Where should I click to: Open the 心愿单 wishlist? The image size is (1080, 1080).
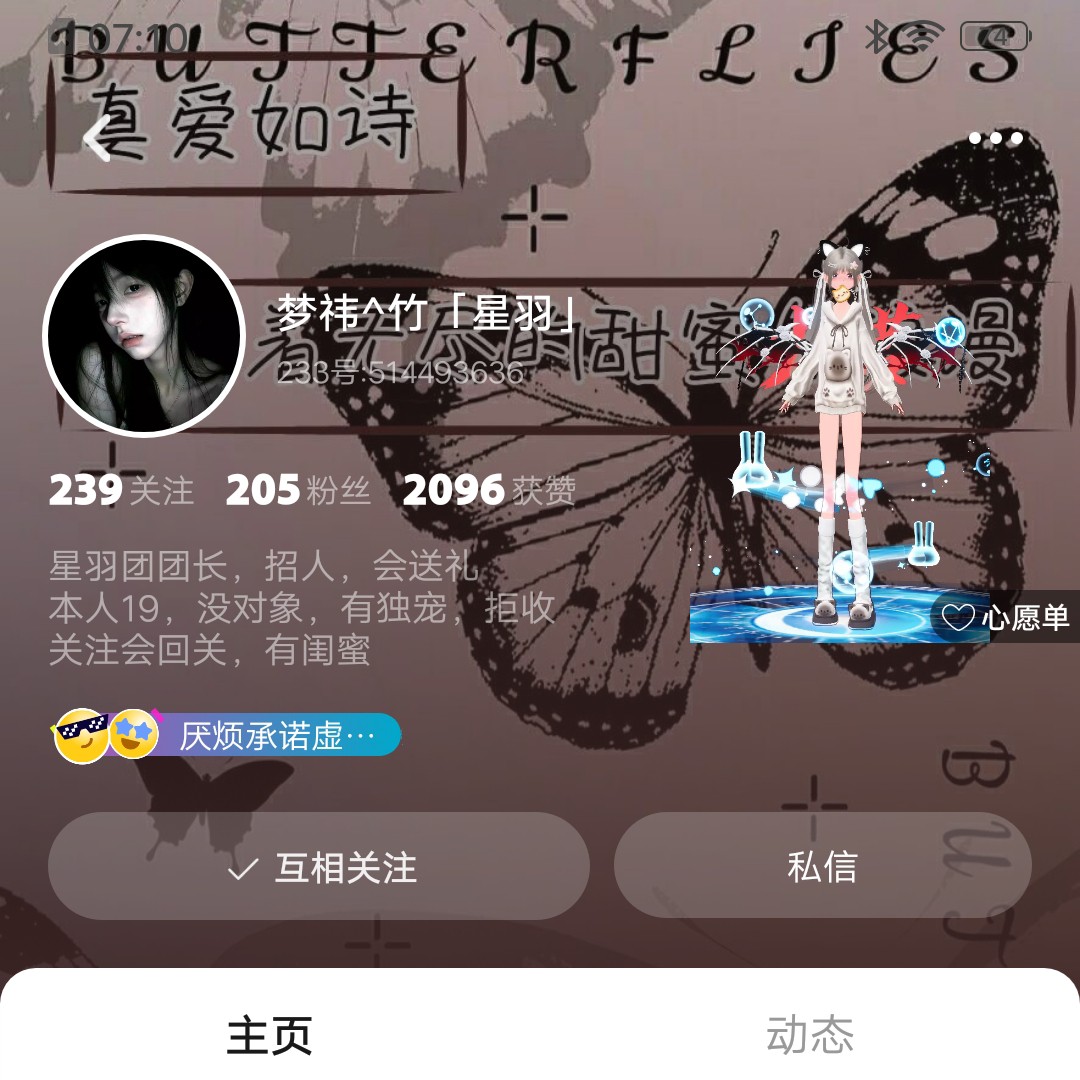[x=1006, y=617]
